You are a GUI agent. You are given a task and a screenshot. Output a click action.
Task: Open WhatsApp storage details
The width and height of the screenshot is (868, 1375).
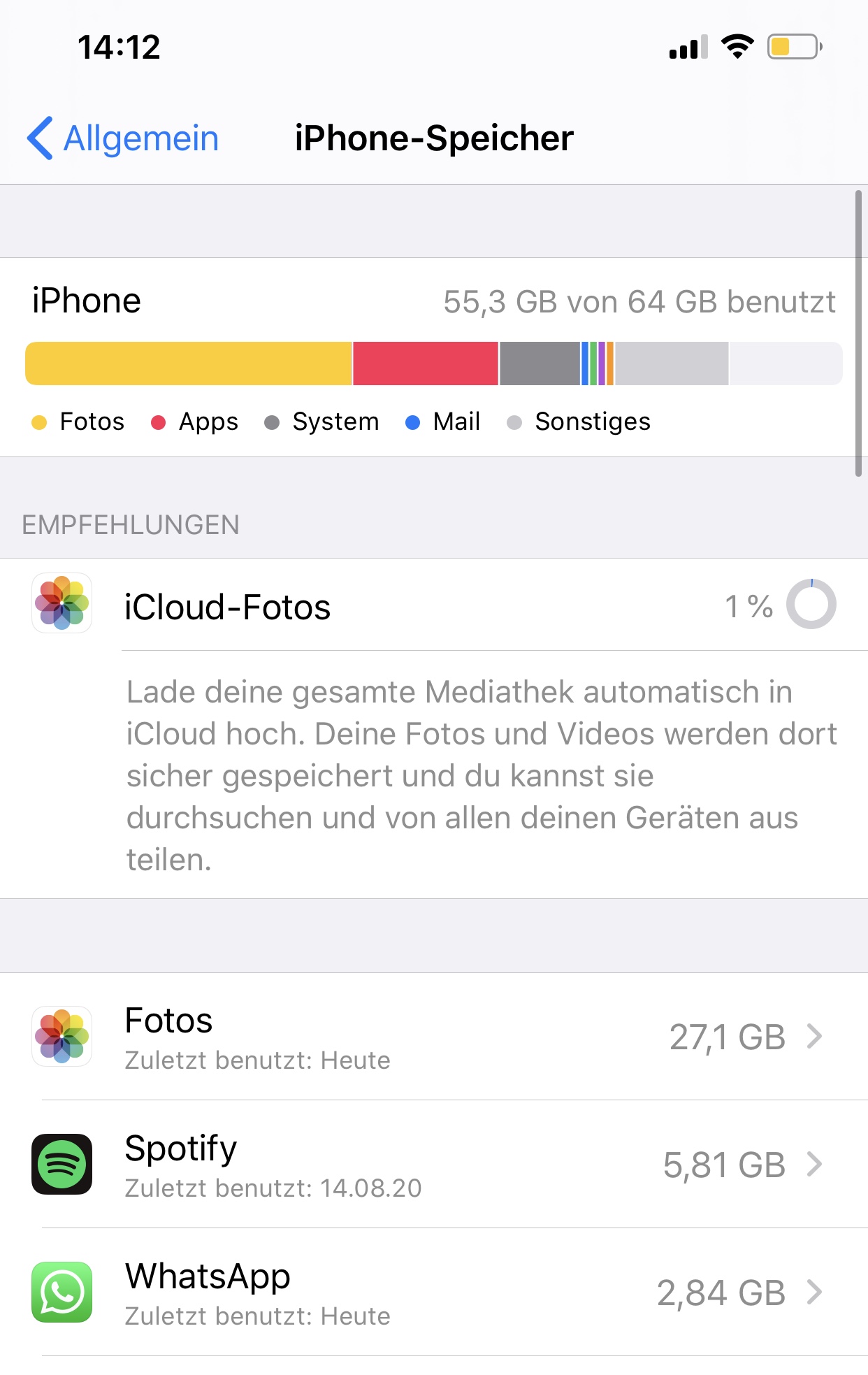434,1293
